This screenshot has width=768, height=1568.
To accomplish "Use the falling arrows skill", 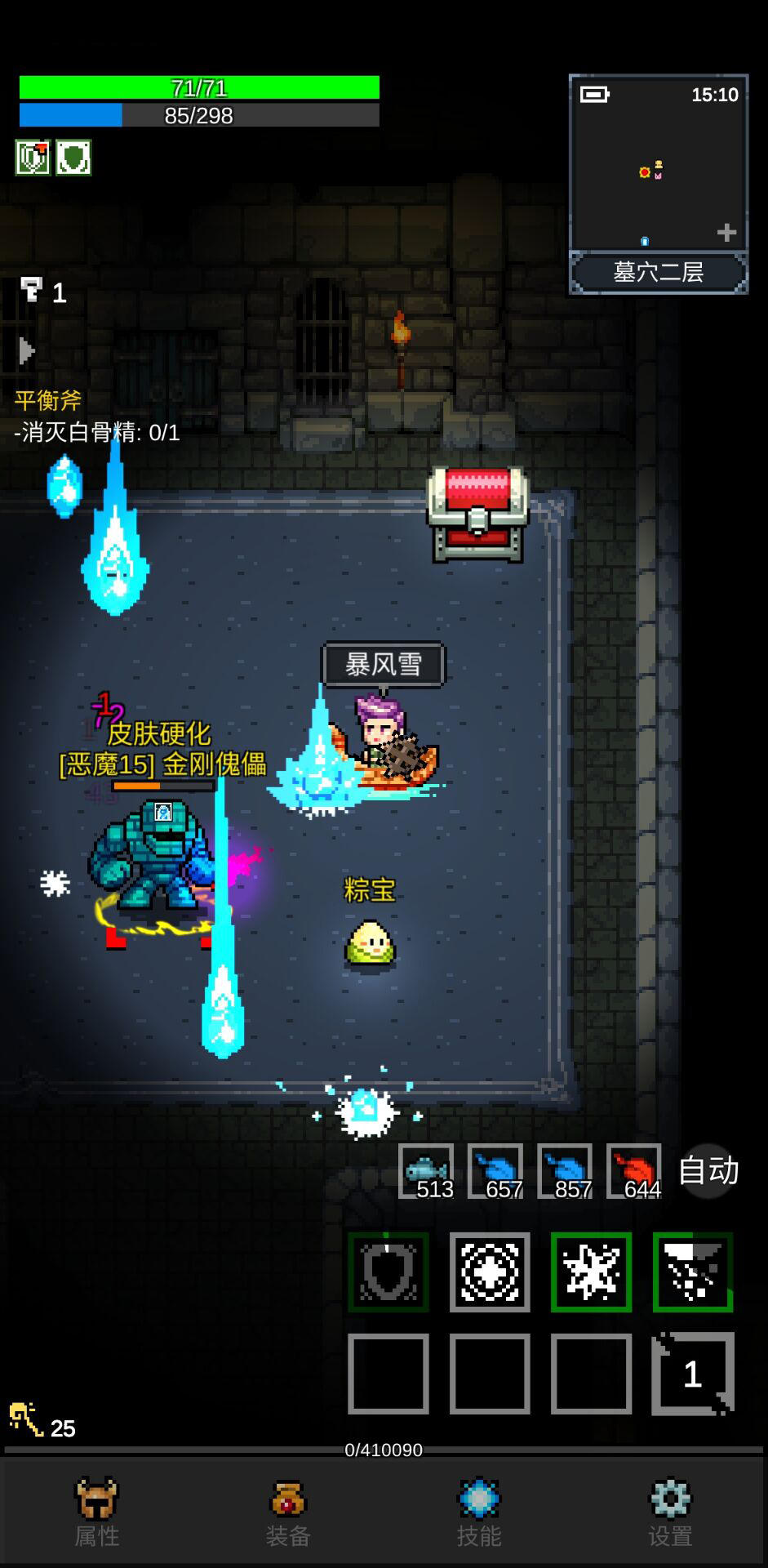I will tap(692, 1272).
